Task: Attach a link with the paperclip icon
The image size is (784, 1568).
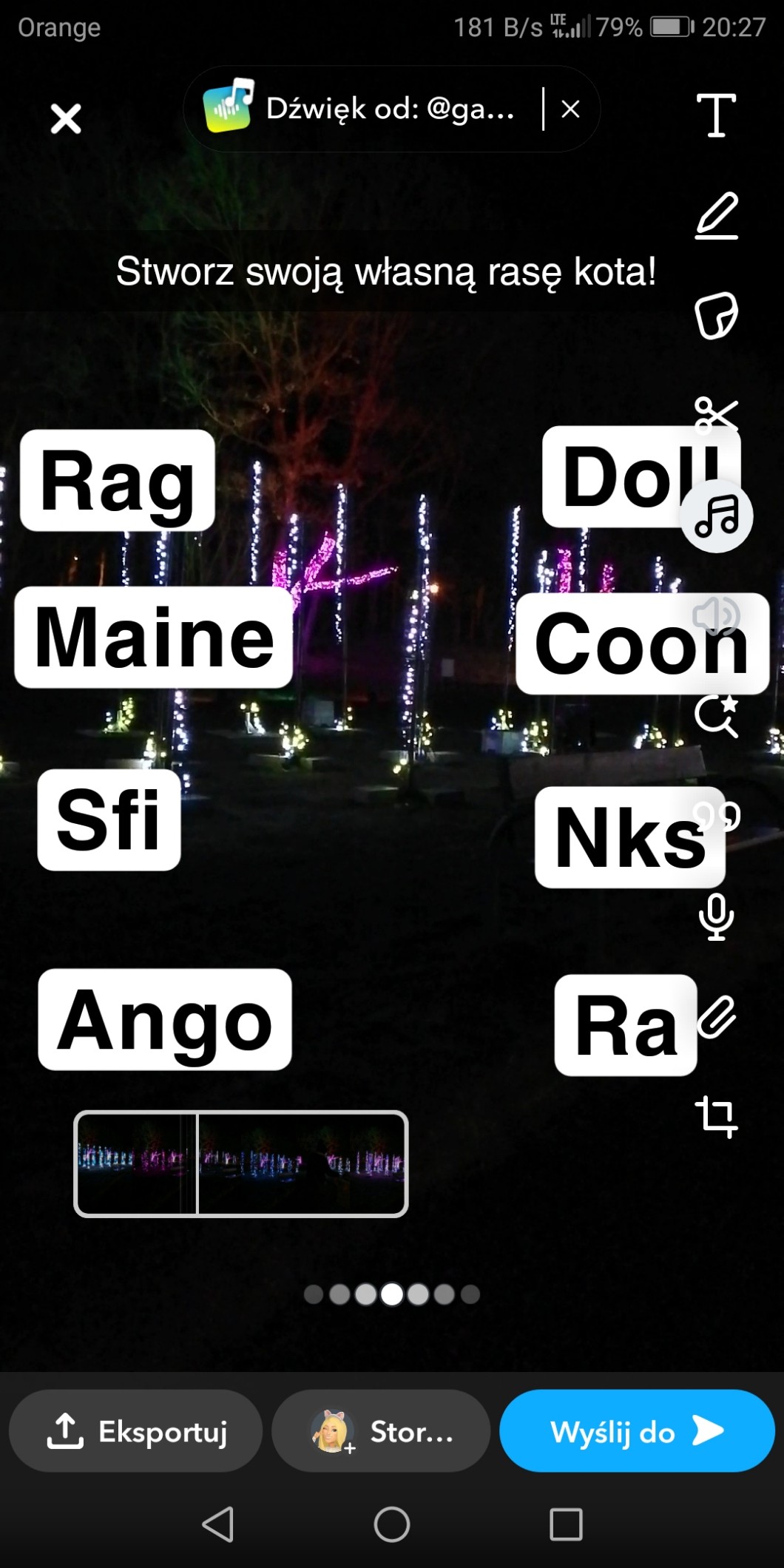Action: tap(716, 1018)
